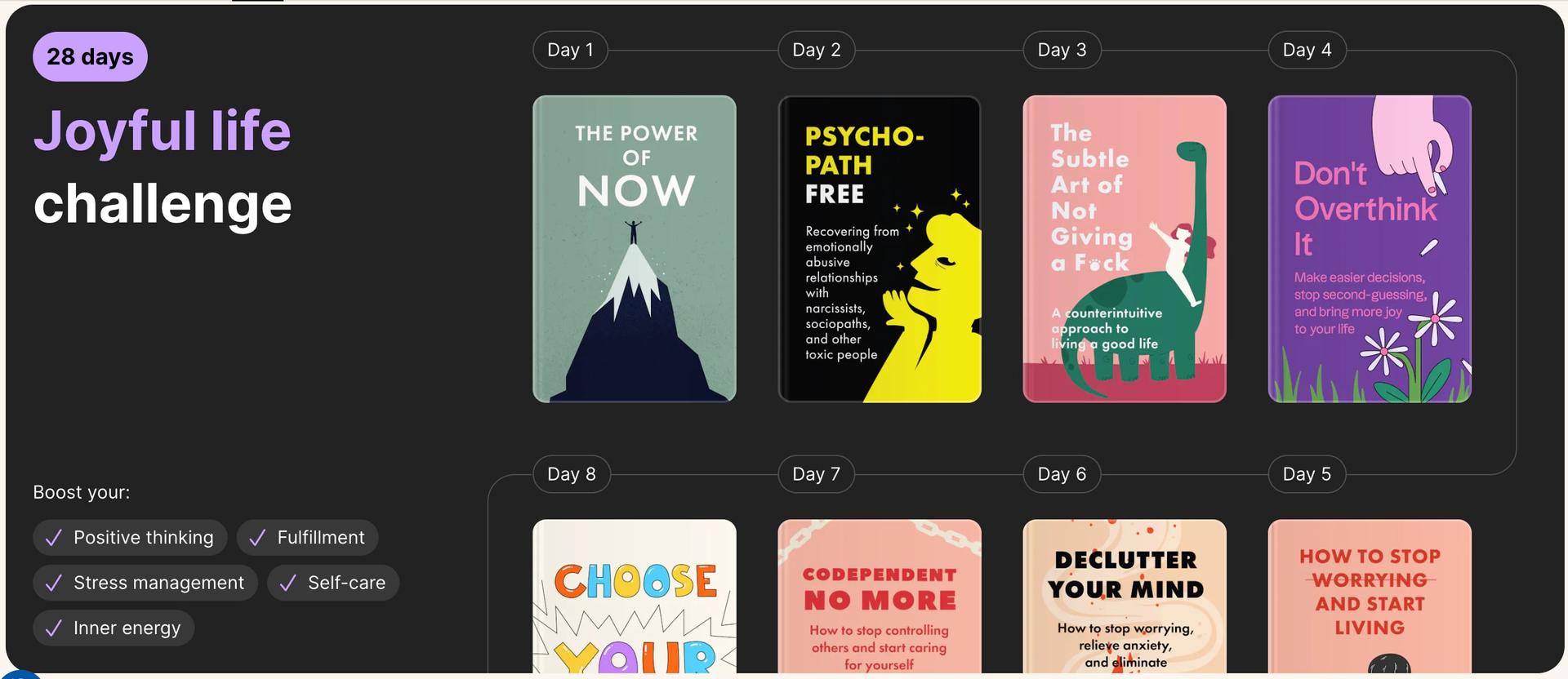This screenshot has height=679, width=1568.
Task: Select The Subtle Art of Not Giving a F*ck
Action: 1125,249
